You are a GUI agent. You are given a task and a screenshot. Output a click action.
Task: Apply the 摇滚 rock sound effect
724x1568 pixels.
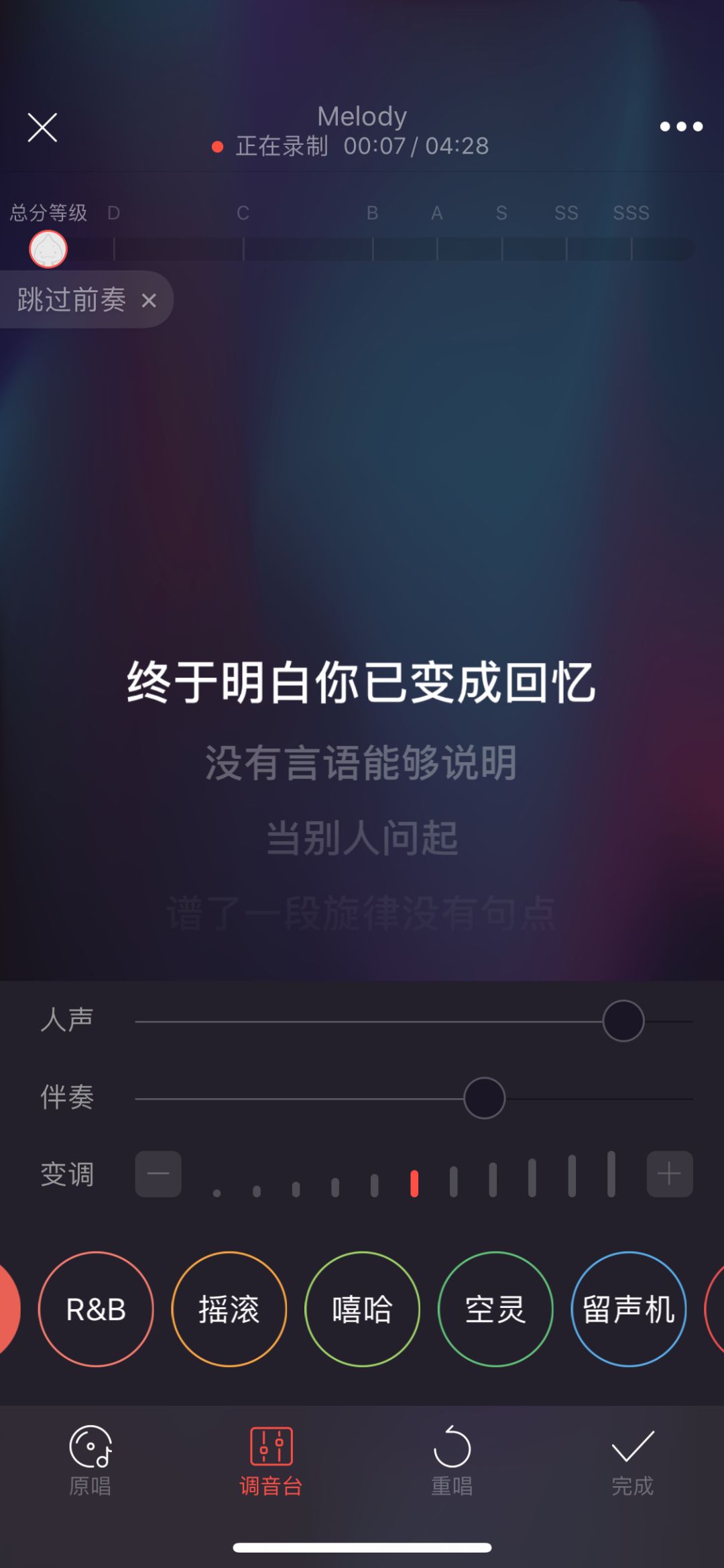(x=229, y=1309)
